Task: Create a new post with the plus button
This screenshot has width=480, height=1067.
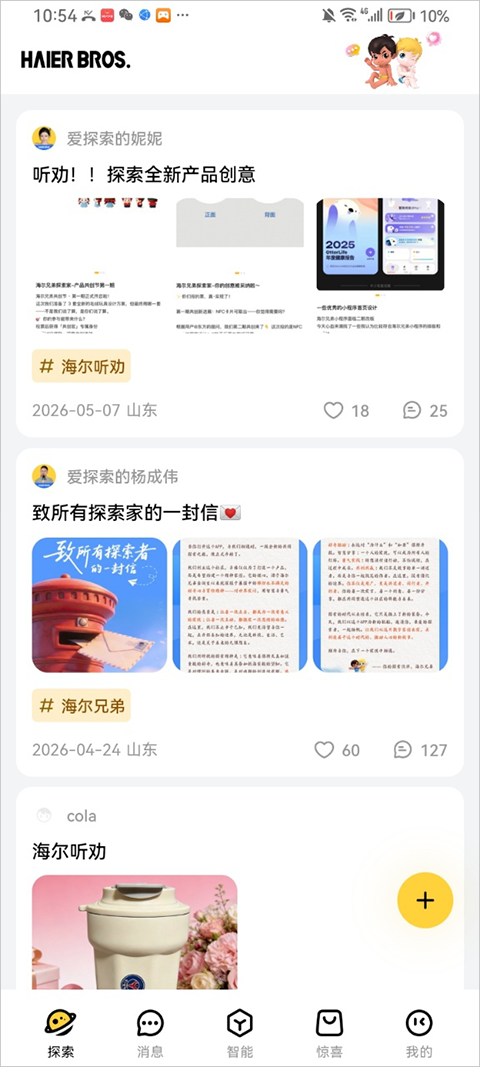Action: pos(425,900)
